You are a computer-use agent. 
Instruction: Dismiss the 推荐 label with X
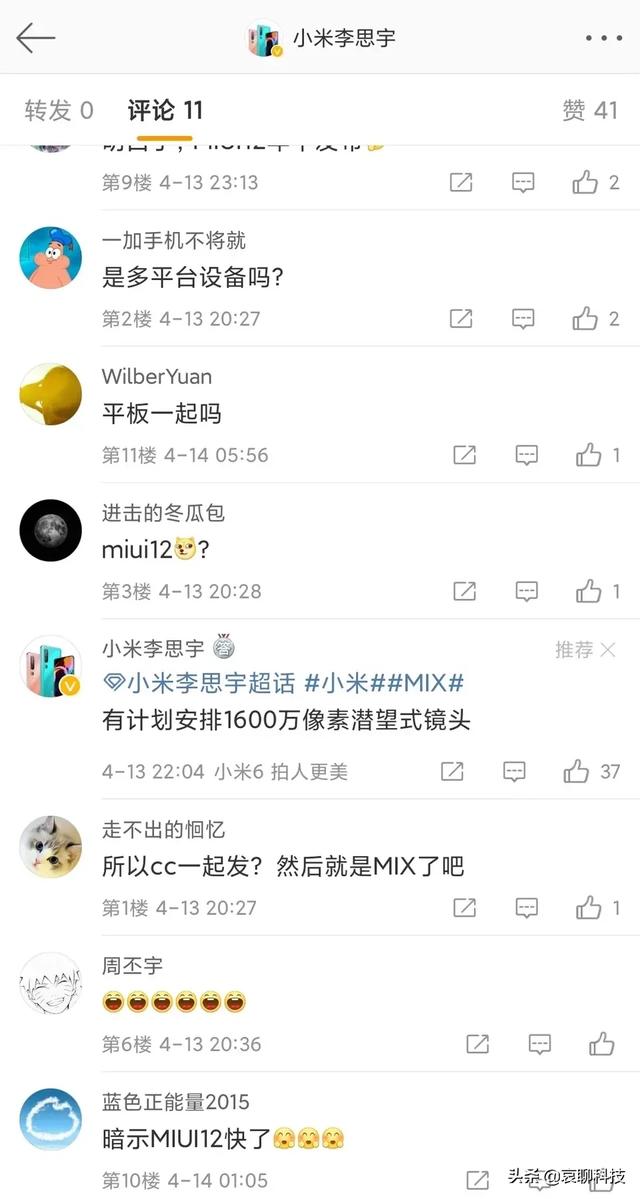(x=608, y=650)
